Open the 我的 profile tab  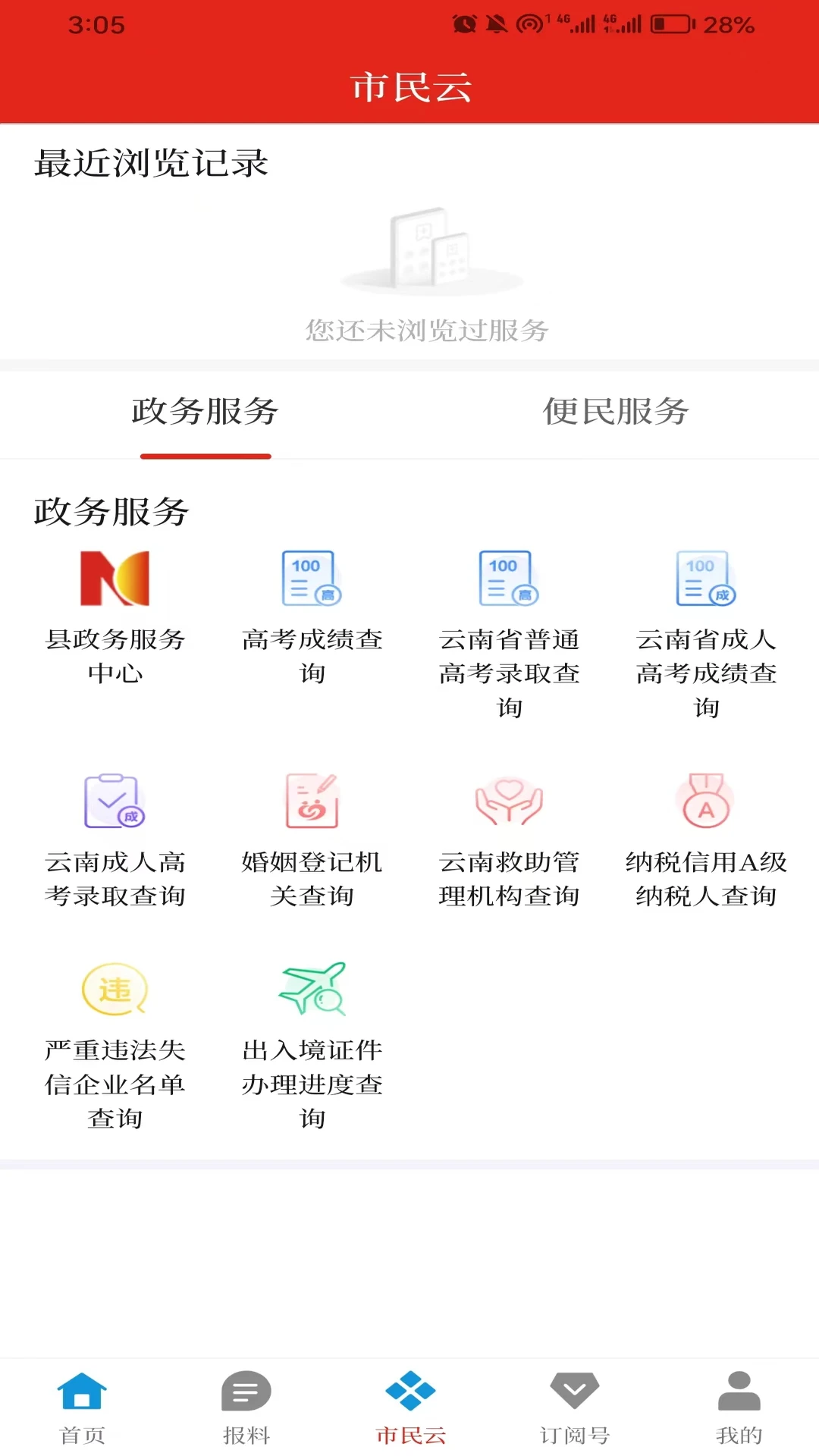pos(737,1407)
